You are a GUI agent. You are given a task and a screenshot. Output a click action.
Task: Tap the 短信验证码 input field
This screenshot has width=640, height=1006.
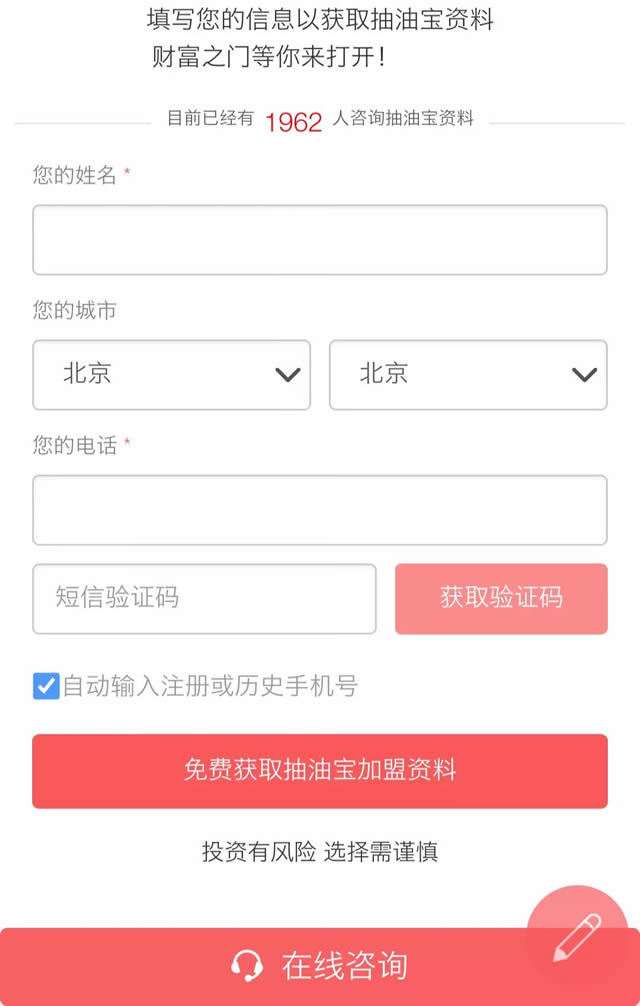tap(204, 599)
